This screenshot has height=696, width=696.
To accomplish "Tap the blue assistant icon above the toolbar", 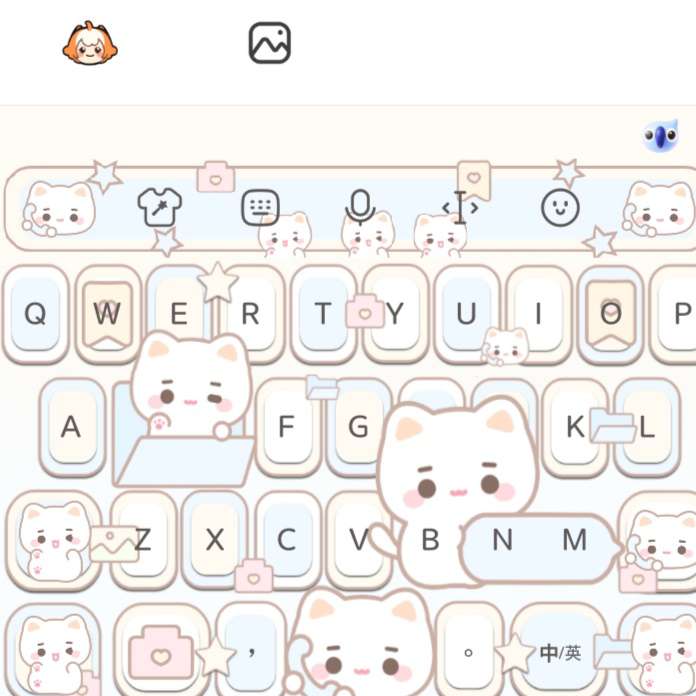I will coord(660,136).
